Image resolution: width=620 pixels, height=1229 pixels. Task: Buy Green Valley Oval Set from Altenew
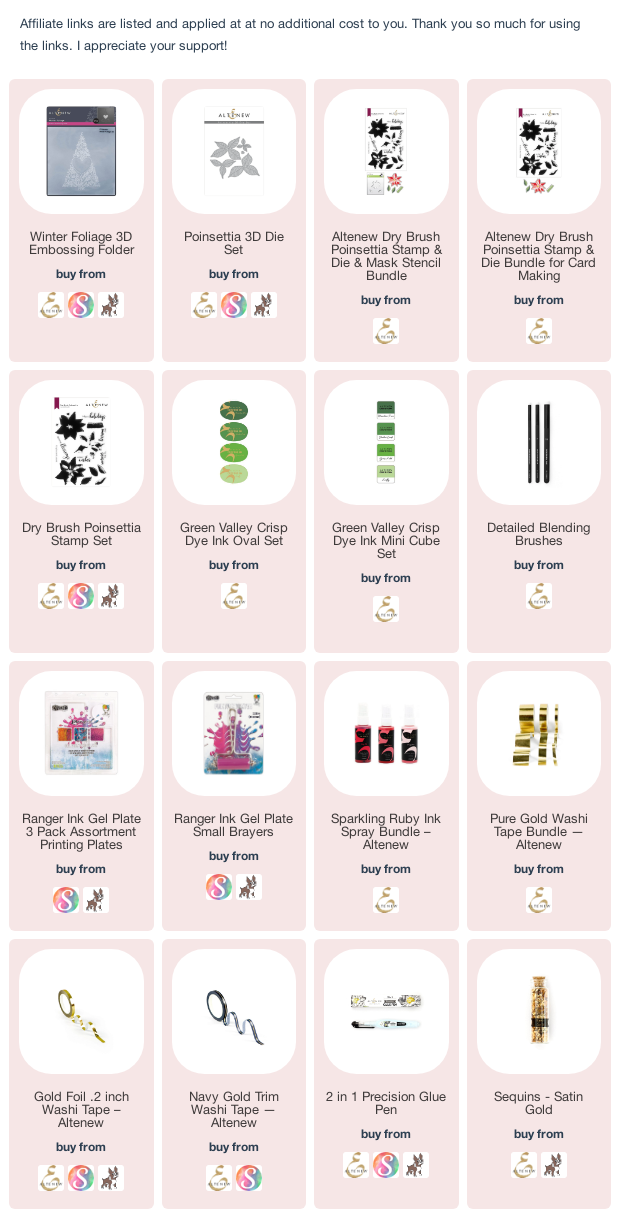click(234, 596)
